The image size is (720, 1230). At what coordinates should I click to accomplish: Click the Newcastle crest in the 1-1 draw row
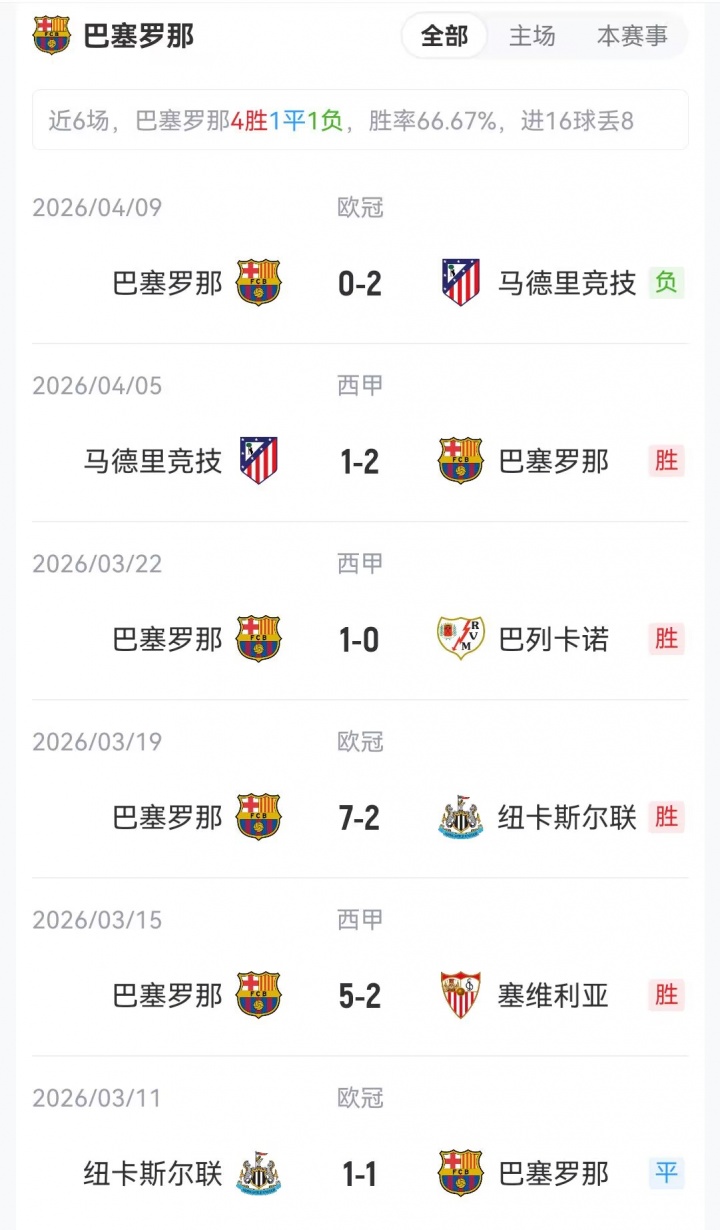[260, 1171]
